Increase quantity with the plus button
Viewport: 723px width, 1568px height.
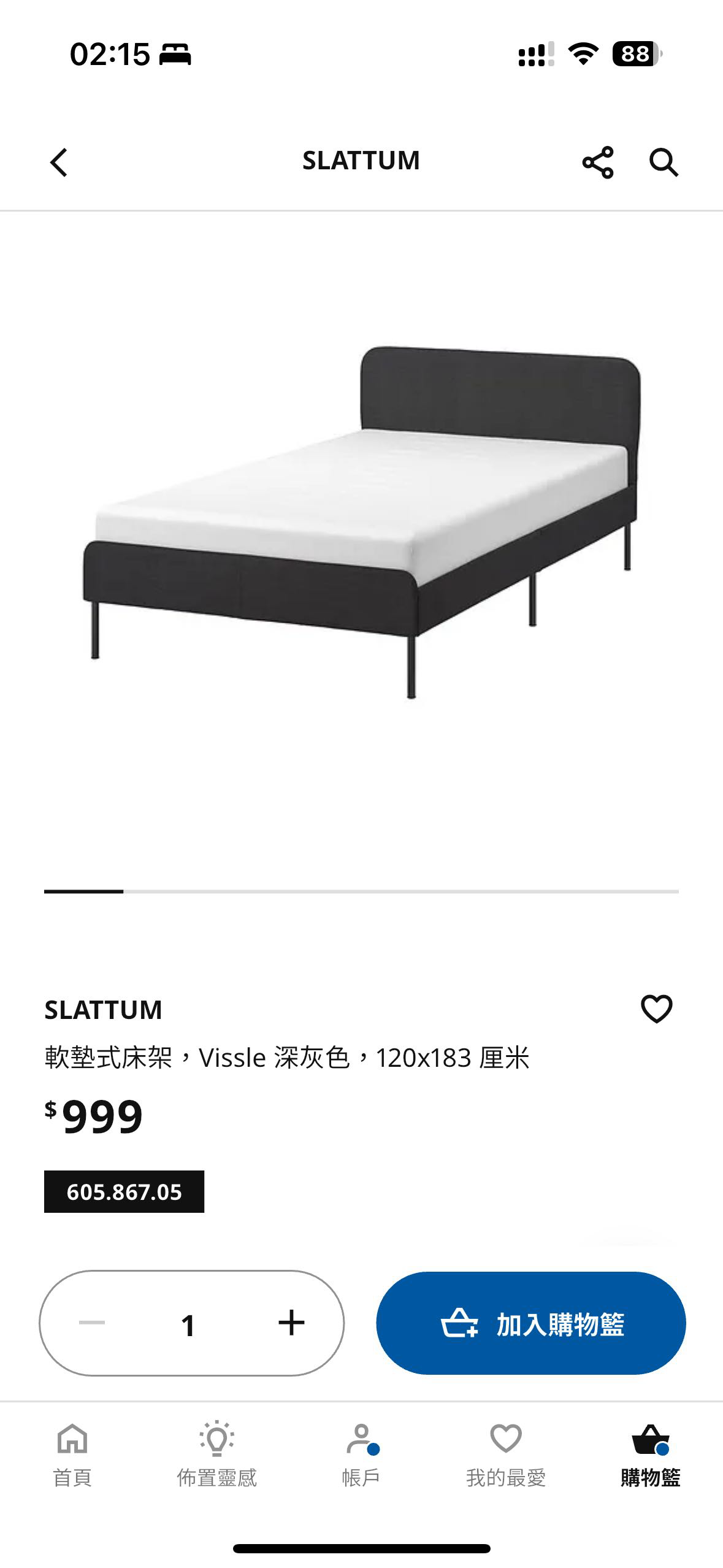(291, 1323)
